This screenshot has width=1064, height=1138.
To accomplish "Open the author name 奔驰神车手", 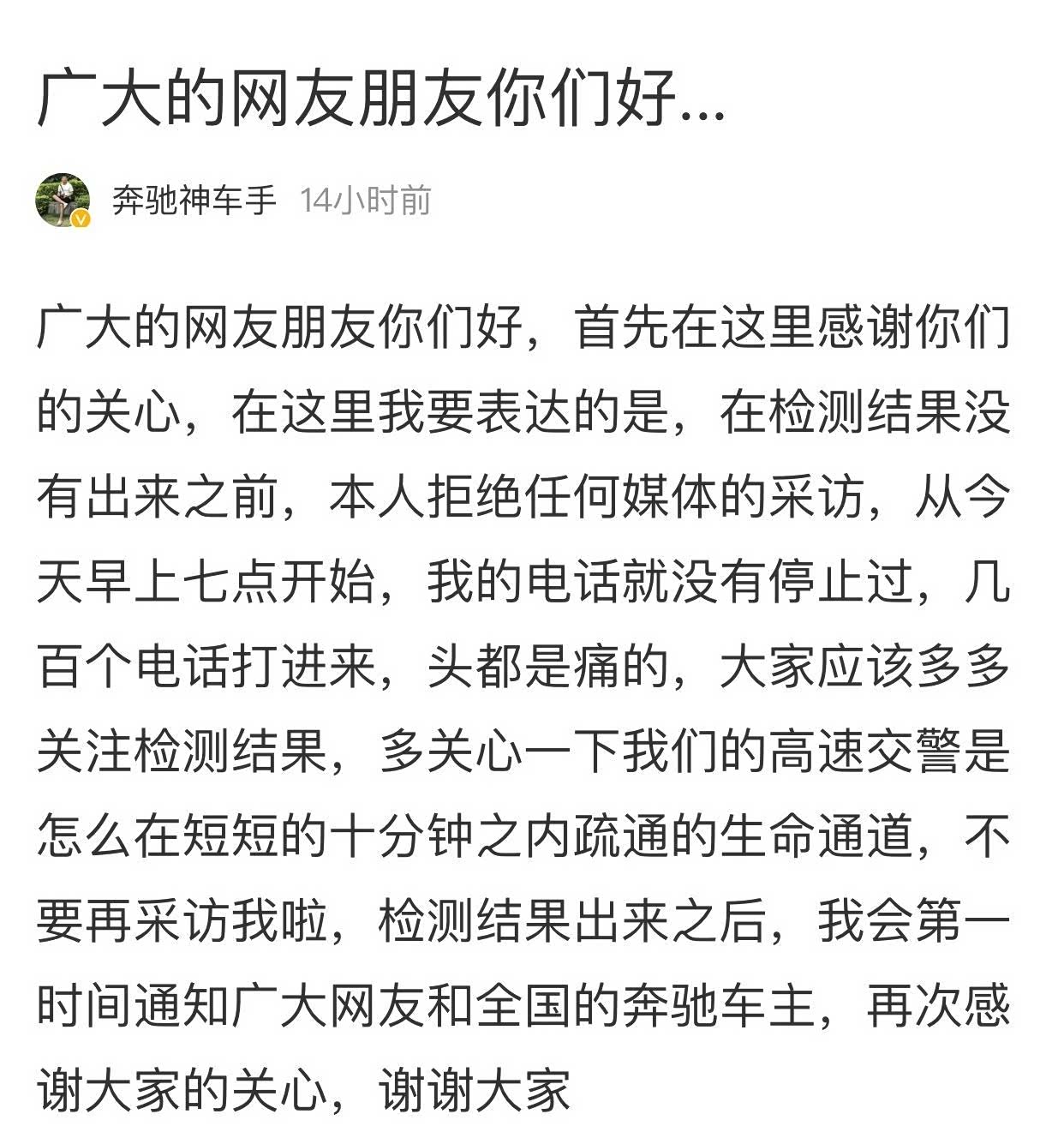I will 194,201.
